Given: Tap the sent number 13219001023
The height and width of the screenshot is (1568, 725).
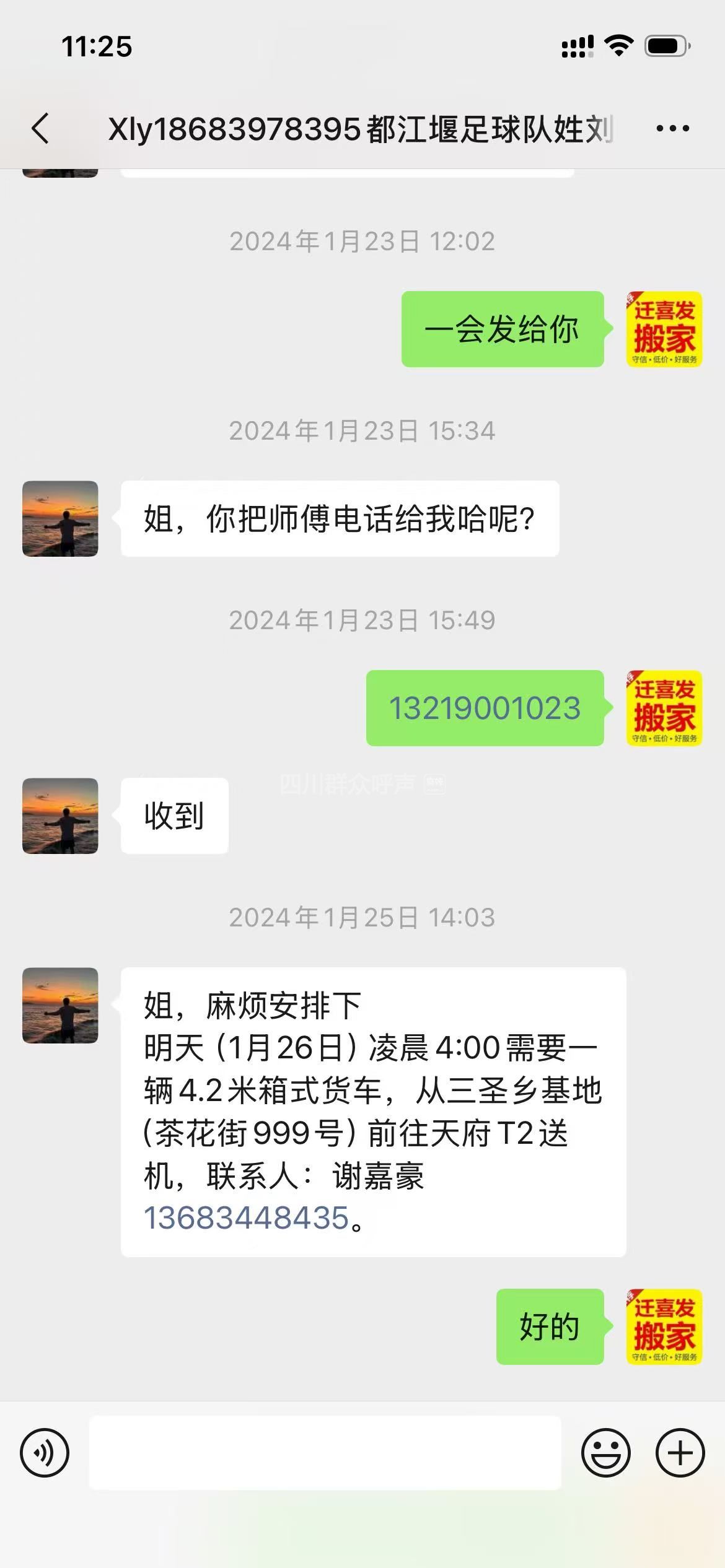Looking at the screenshot, I should (x=485, y=708).
